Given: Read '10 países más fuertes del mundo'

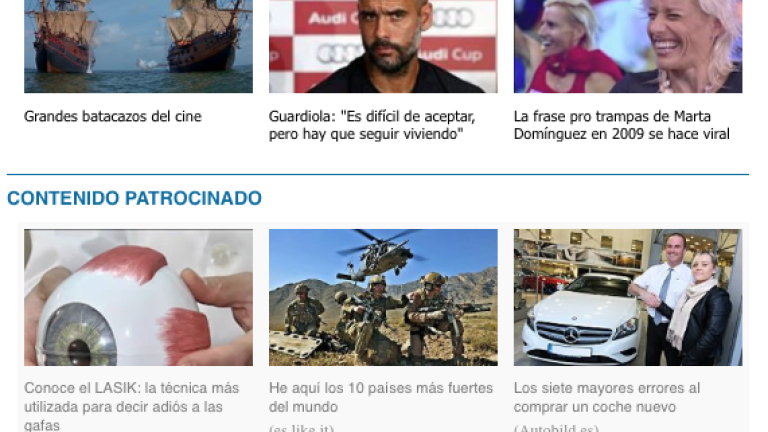Looking at the screenshot, I should point(381,397).
